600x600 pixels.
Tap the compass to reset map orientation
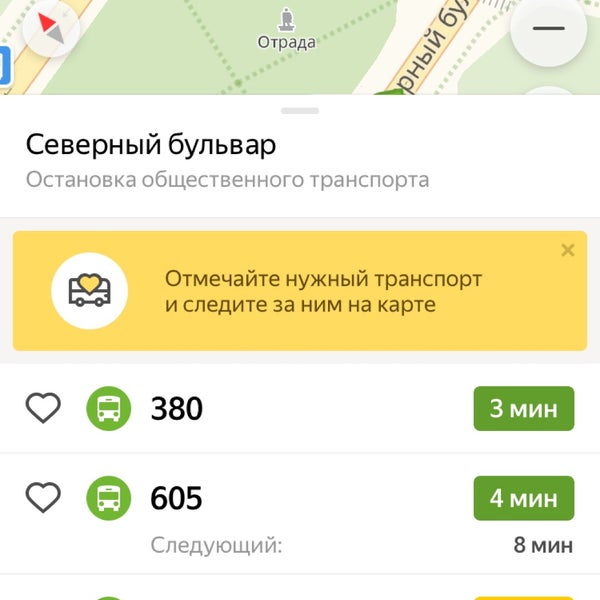pos(50,28)
